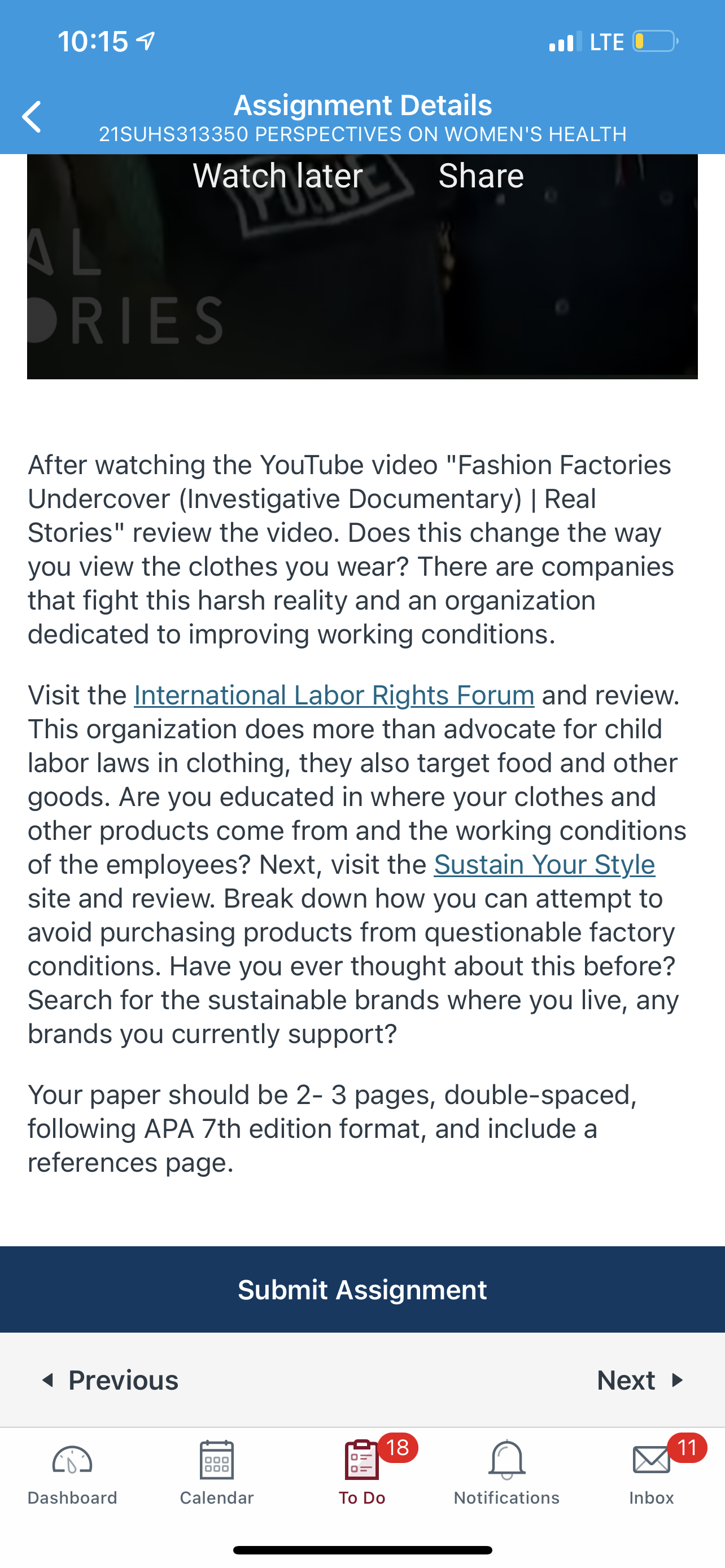725x1568 pixels.
Task: Share the embedded video
Action: pos(481,176)
